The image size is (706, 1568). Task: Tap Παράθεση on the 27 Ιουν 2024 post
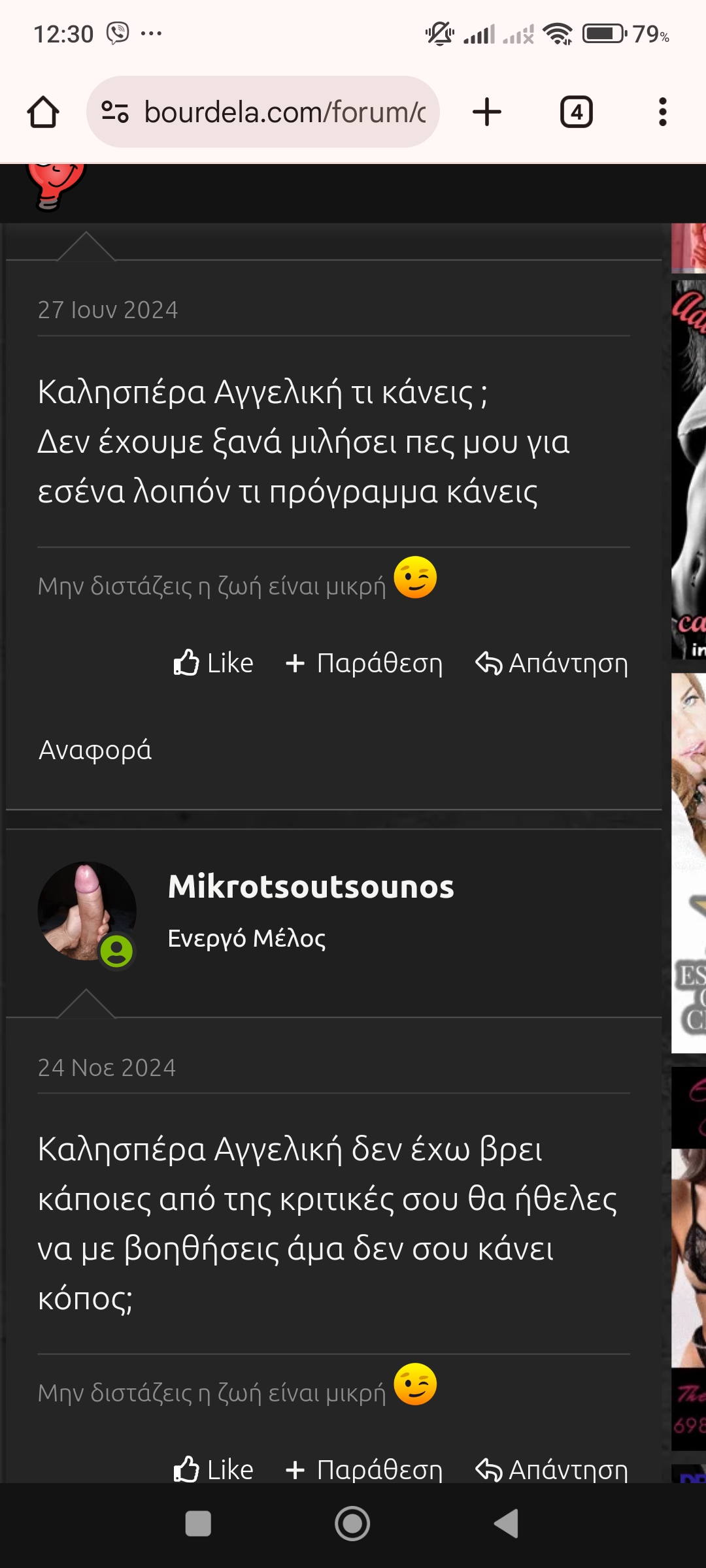pos(365,663)
